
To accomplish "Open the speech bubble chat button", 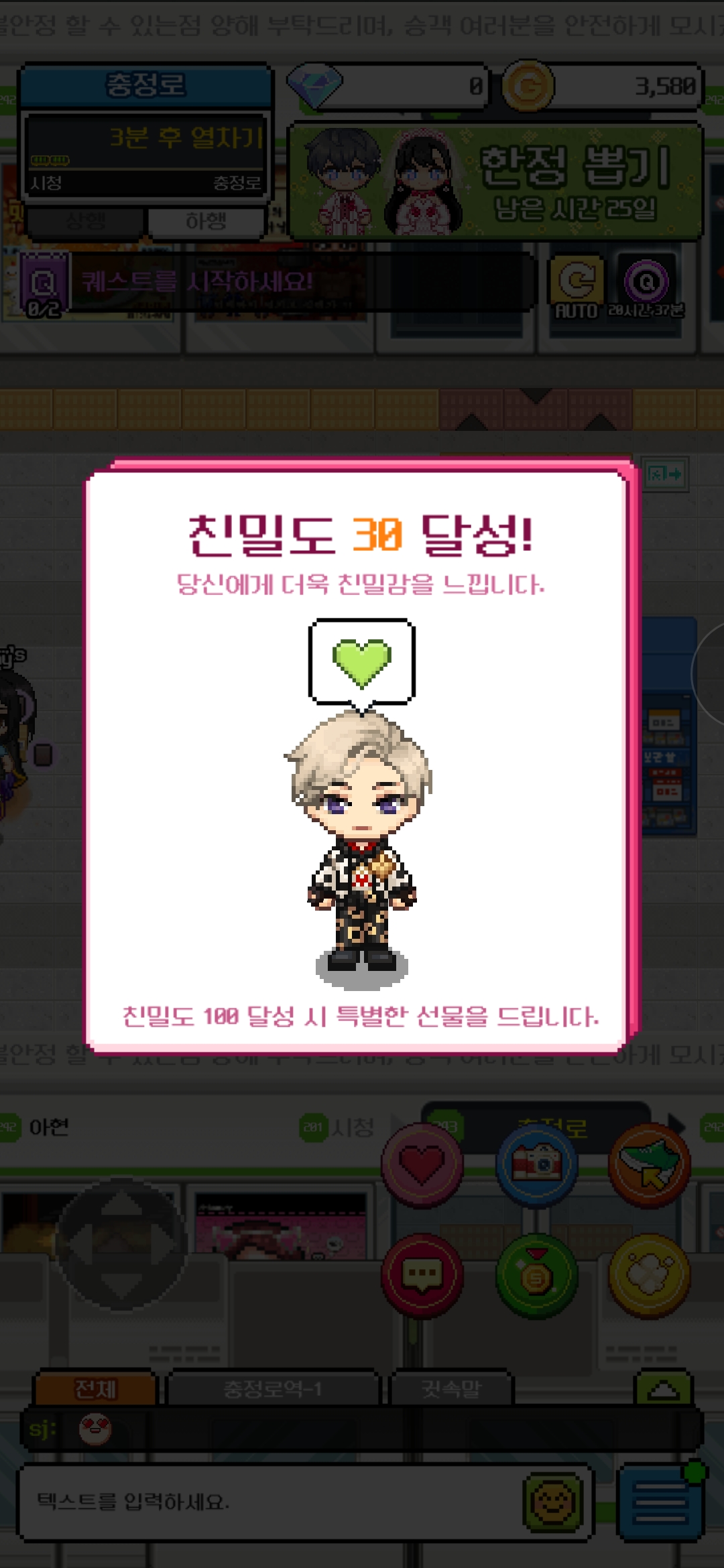I will click(422, 1275).
